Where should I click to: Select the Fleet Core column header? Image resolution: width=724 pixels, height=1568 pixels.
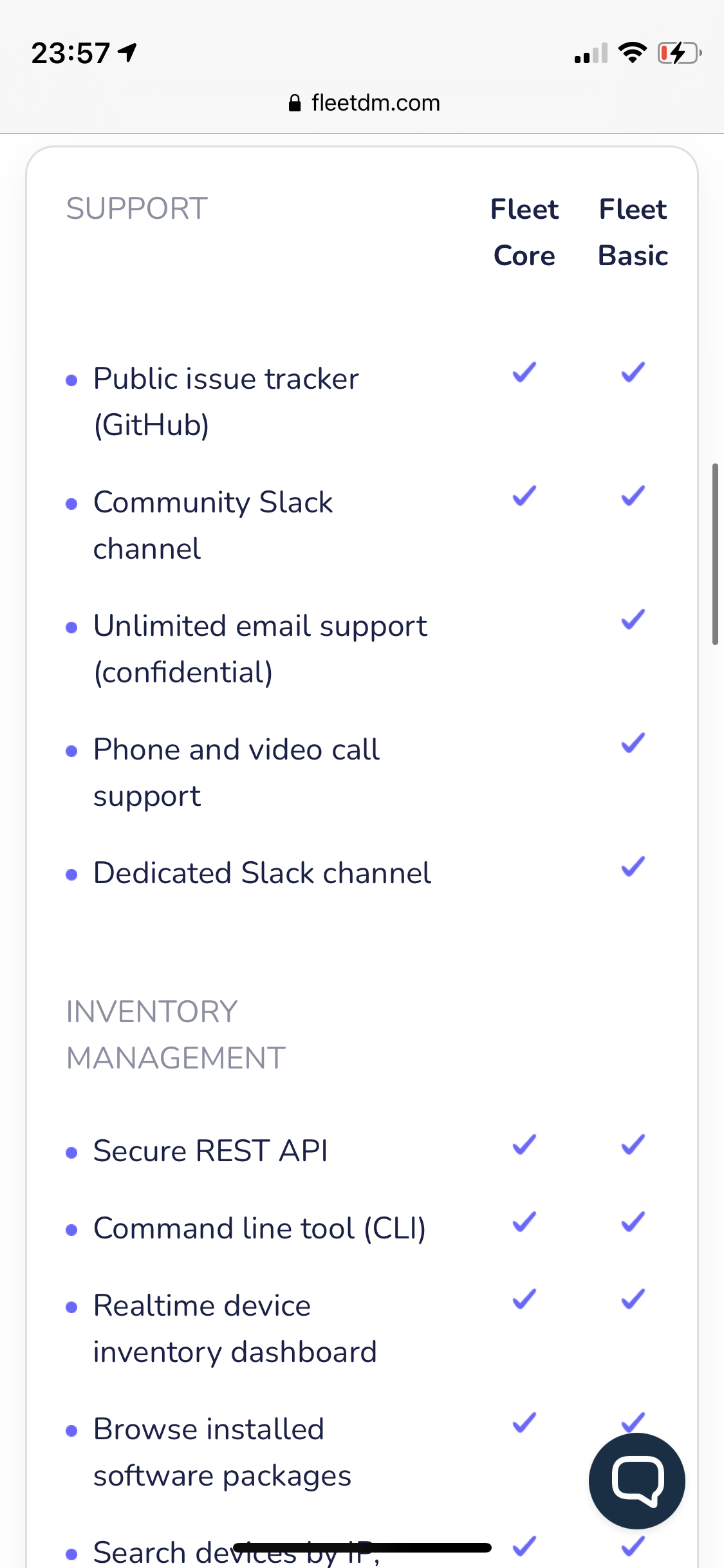click(524, 232)
